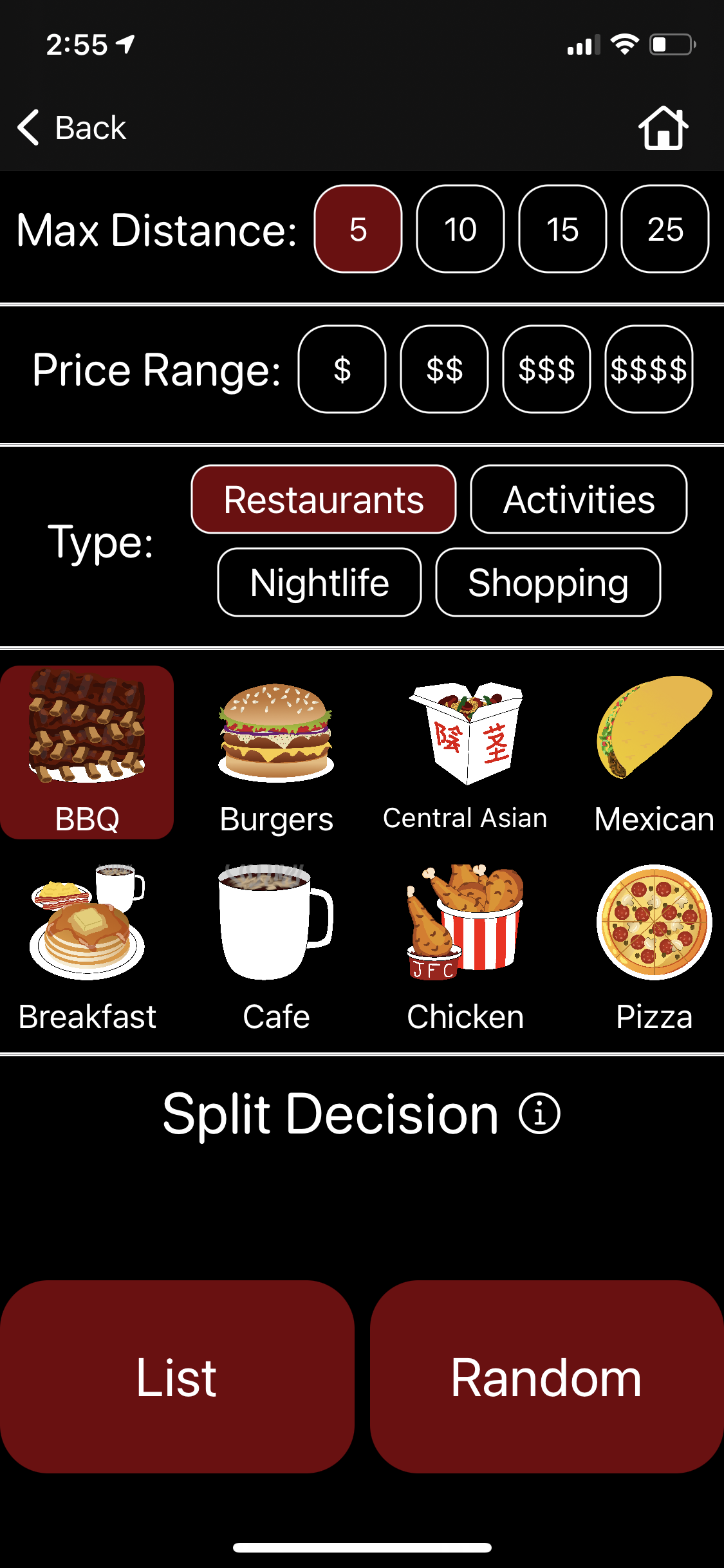The image size is (724, 1568).
Task: Choose the Nightlife type
Action: coord(319,583)
